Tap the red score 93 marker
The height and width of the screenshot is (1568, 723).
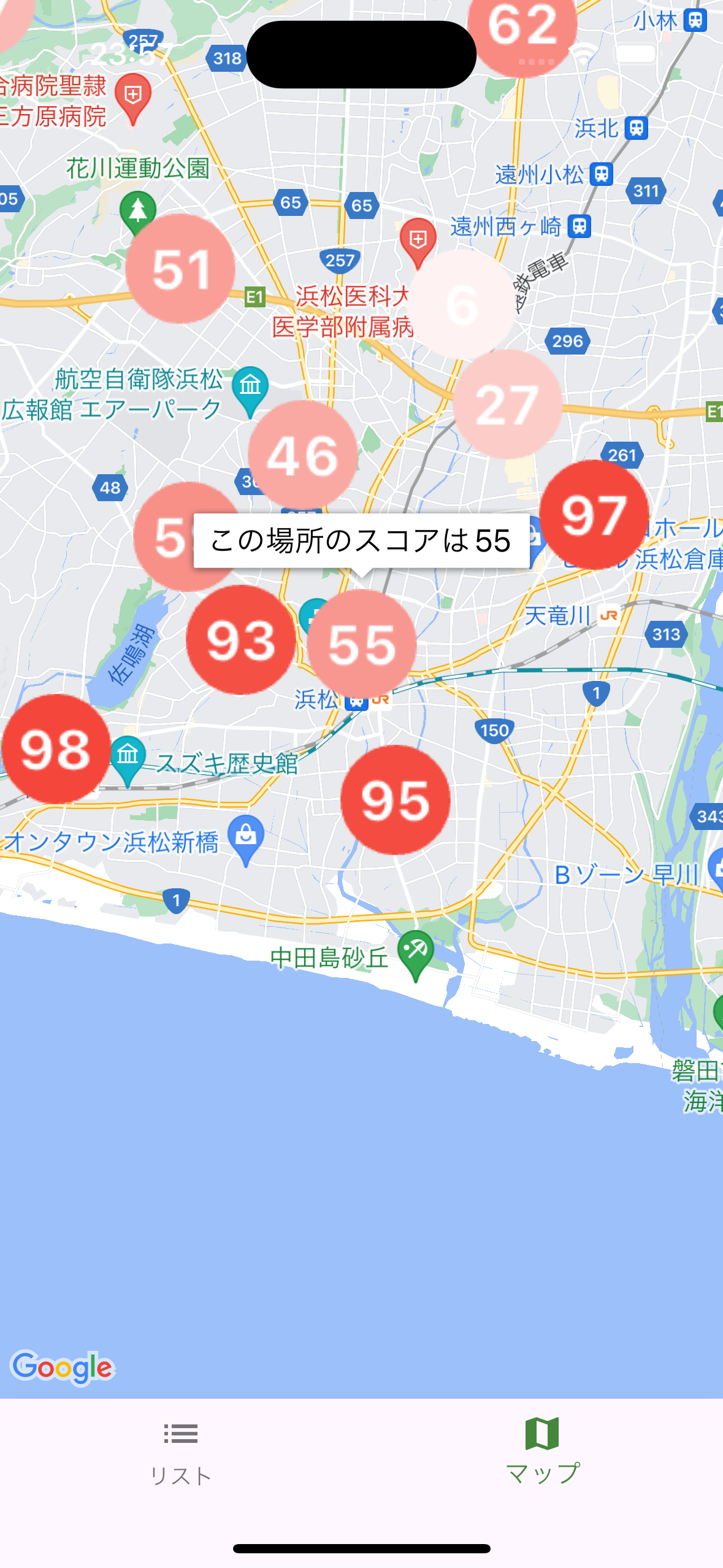[x=241, y=640]
